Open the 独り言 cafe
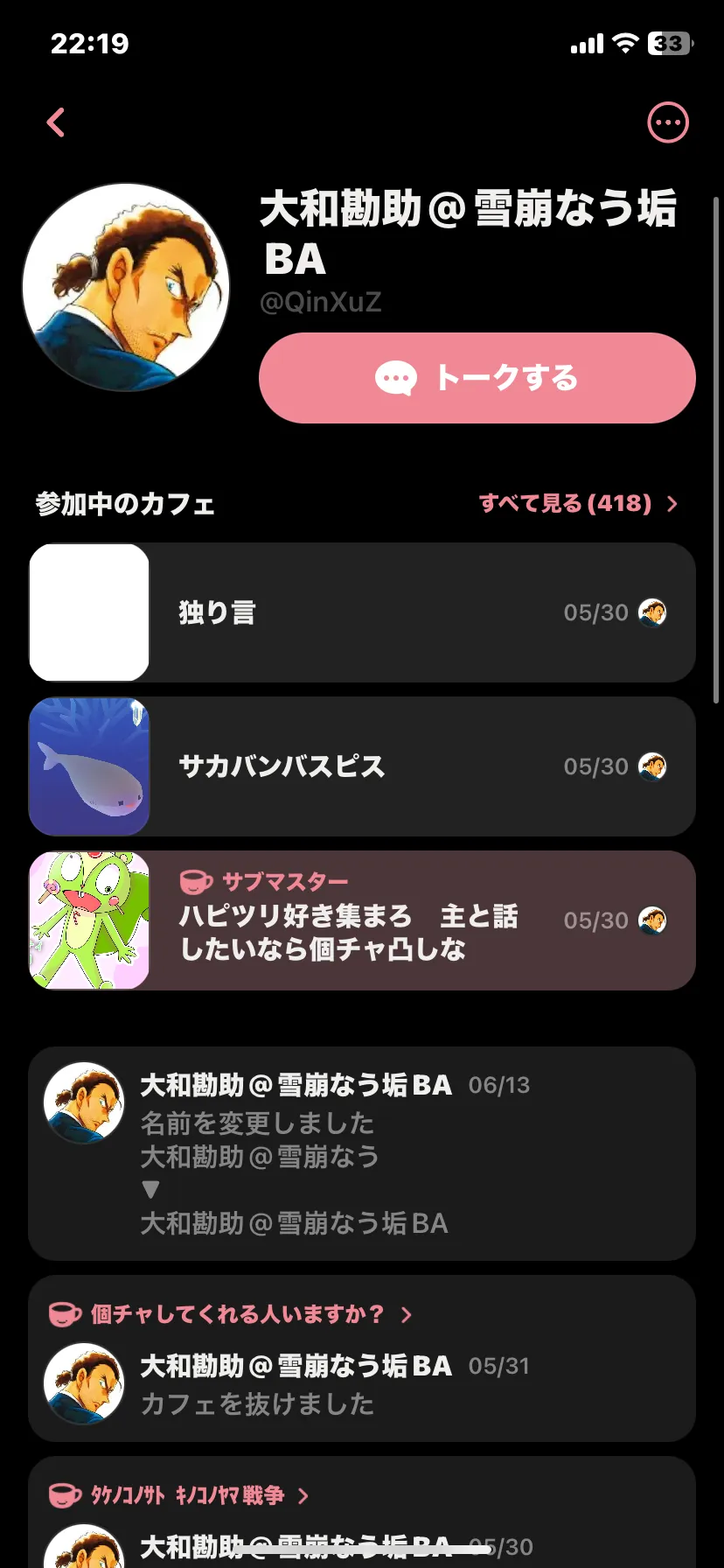Image resolution: width=724 pixels, height=1568 pixels. pos(362,612)
